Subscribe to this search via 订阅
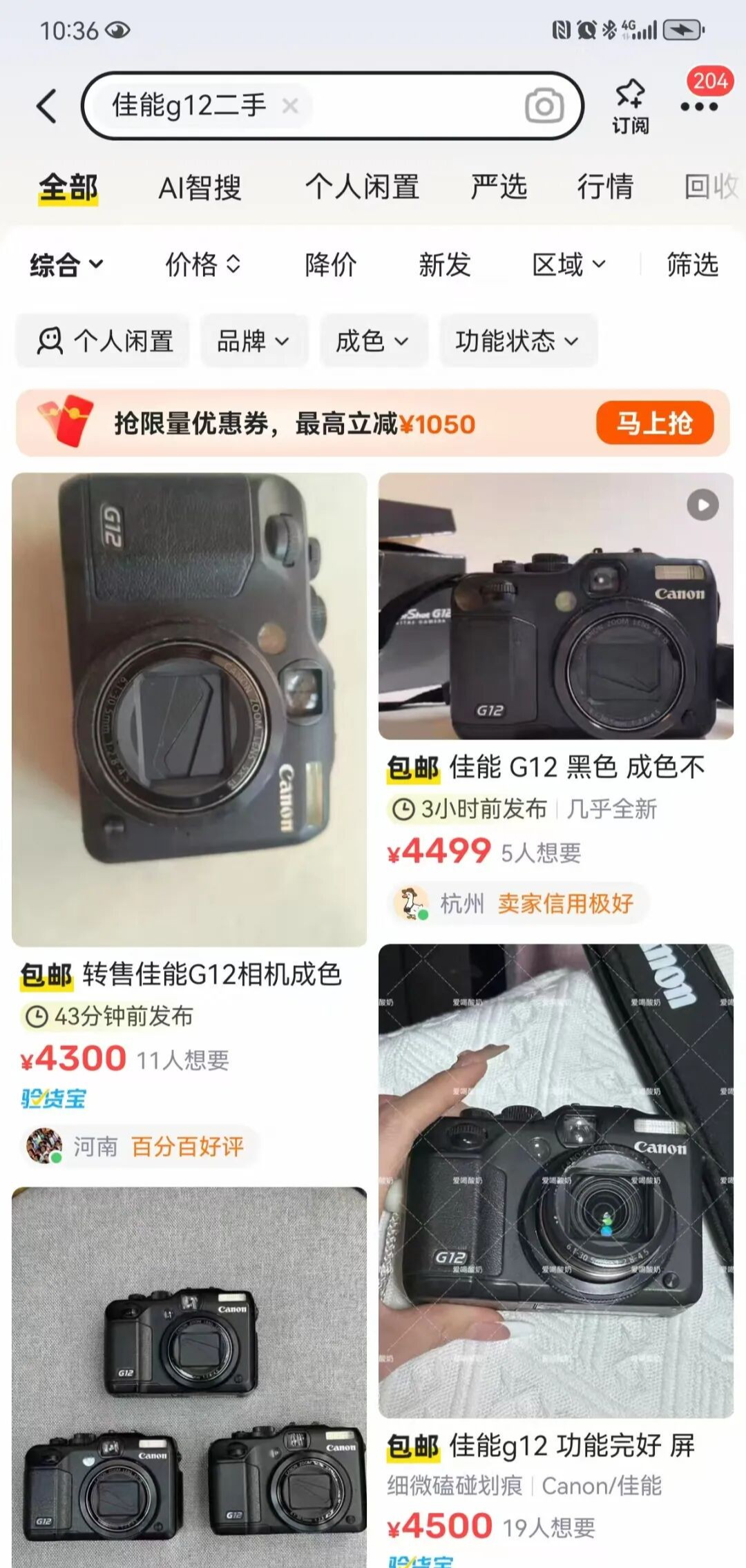This screenshot has height=1568, width=746. pyautogui.click(x=630, y=106)
